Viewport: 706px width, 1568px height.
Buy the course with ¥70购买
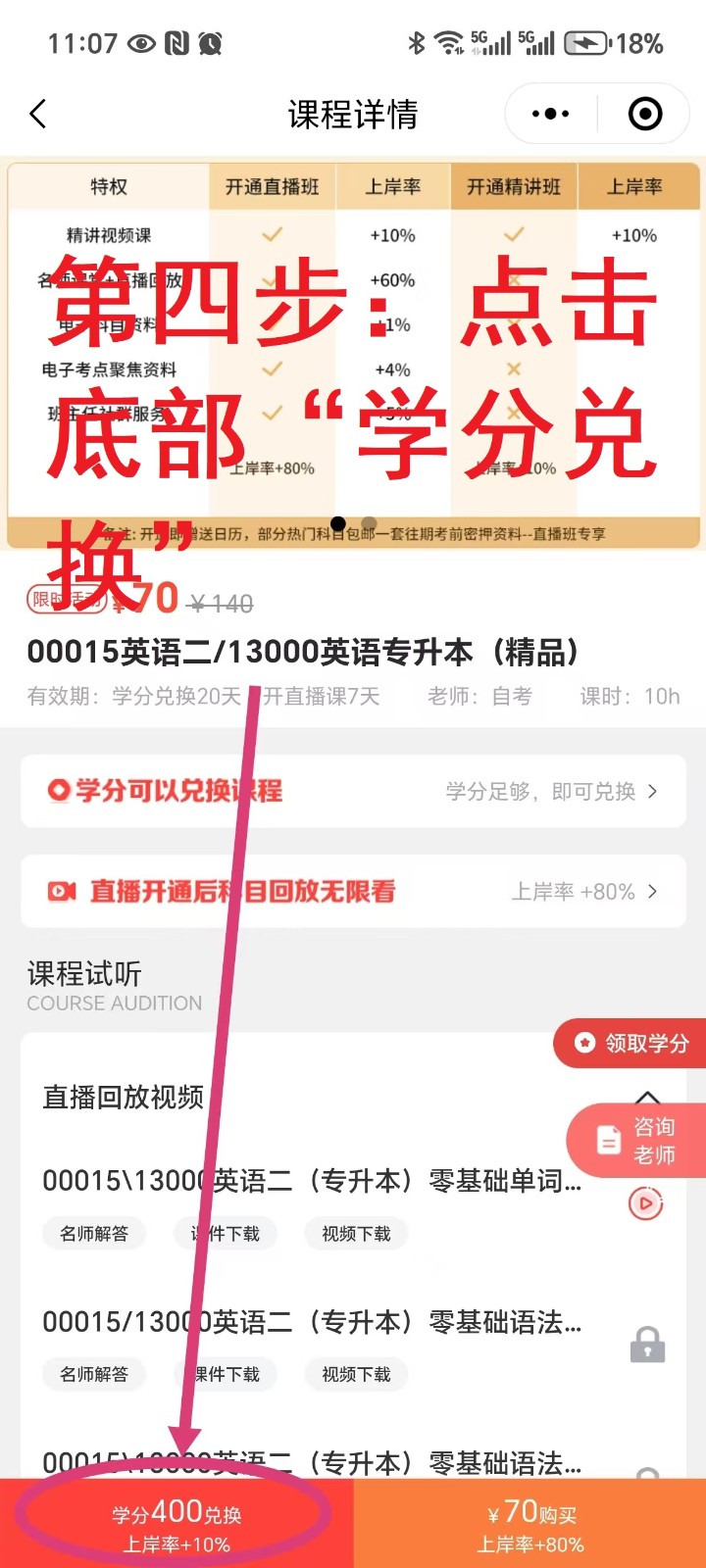click(x=529, y=1525)
